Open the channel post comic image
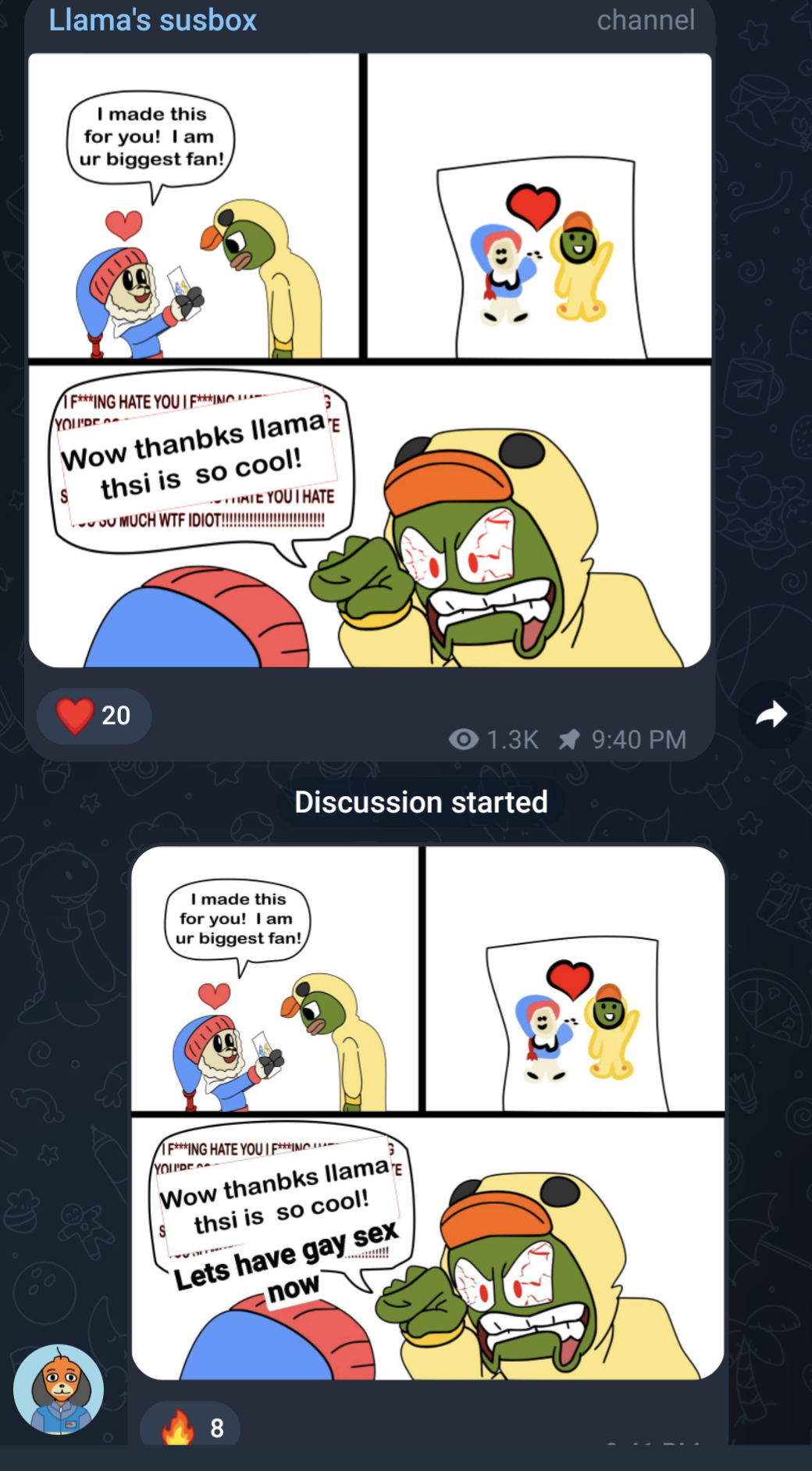The height and width of the screenshot is (1471, 812). tap(369, 359)
